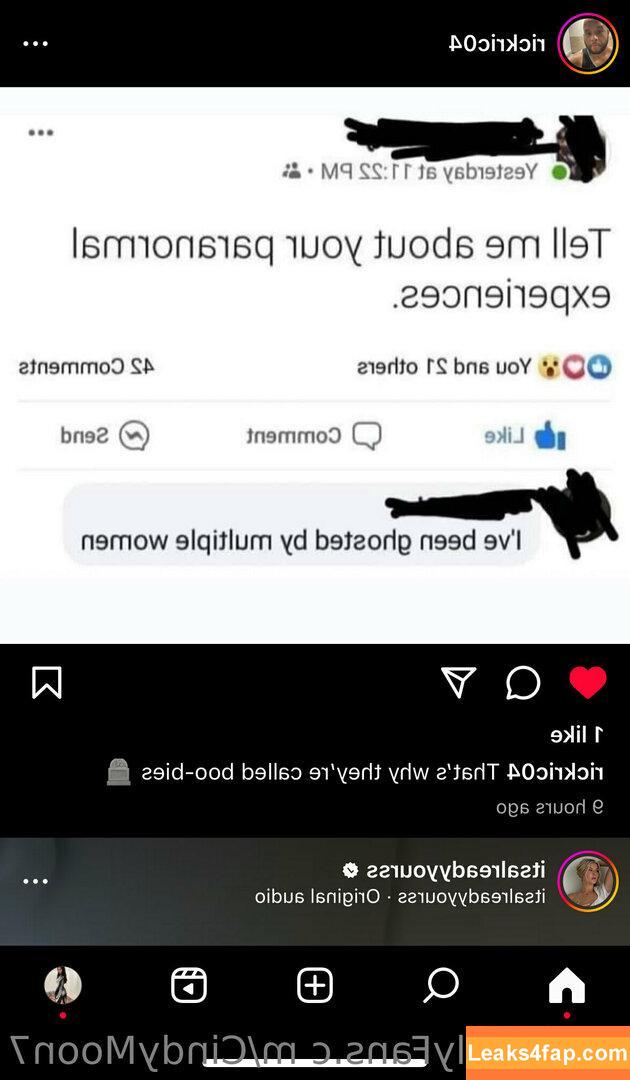Open comments on rickric04's post
This screenshot has width=630, height=1080.
click(523, 683)
